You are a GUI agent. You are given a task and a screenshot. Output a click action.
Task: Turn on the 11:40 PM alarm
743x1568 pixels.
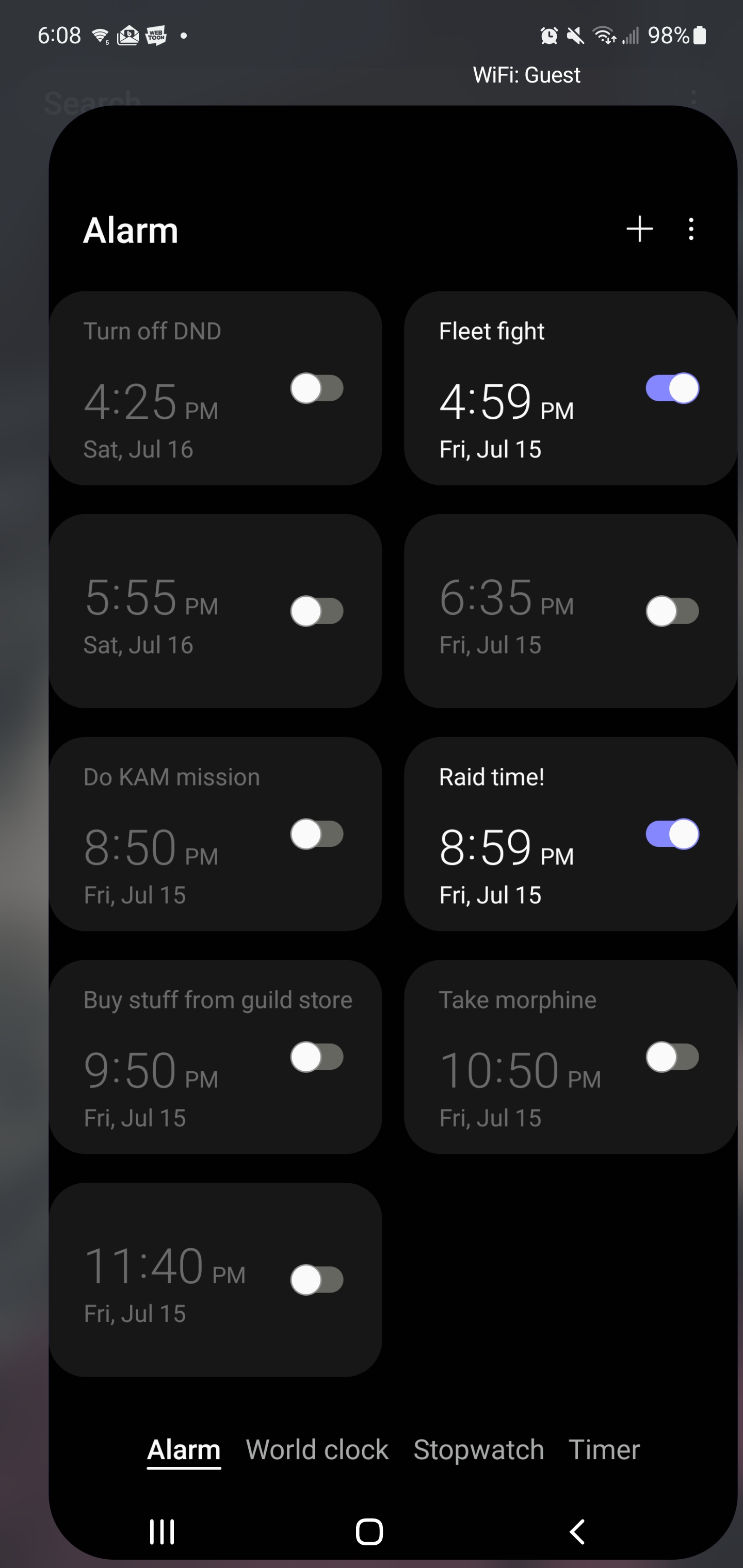point(317,1280)
